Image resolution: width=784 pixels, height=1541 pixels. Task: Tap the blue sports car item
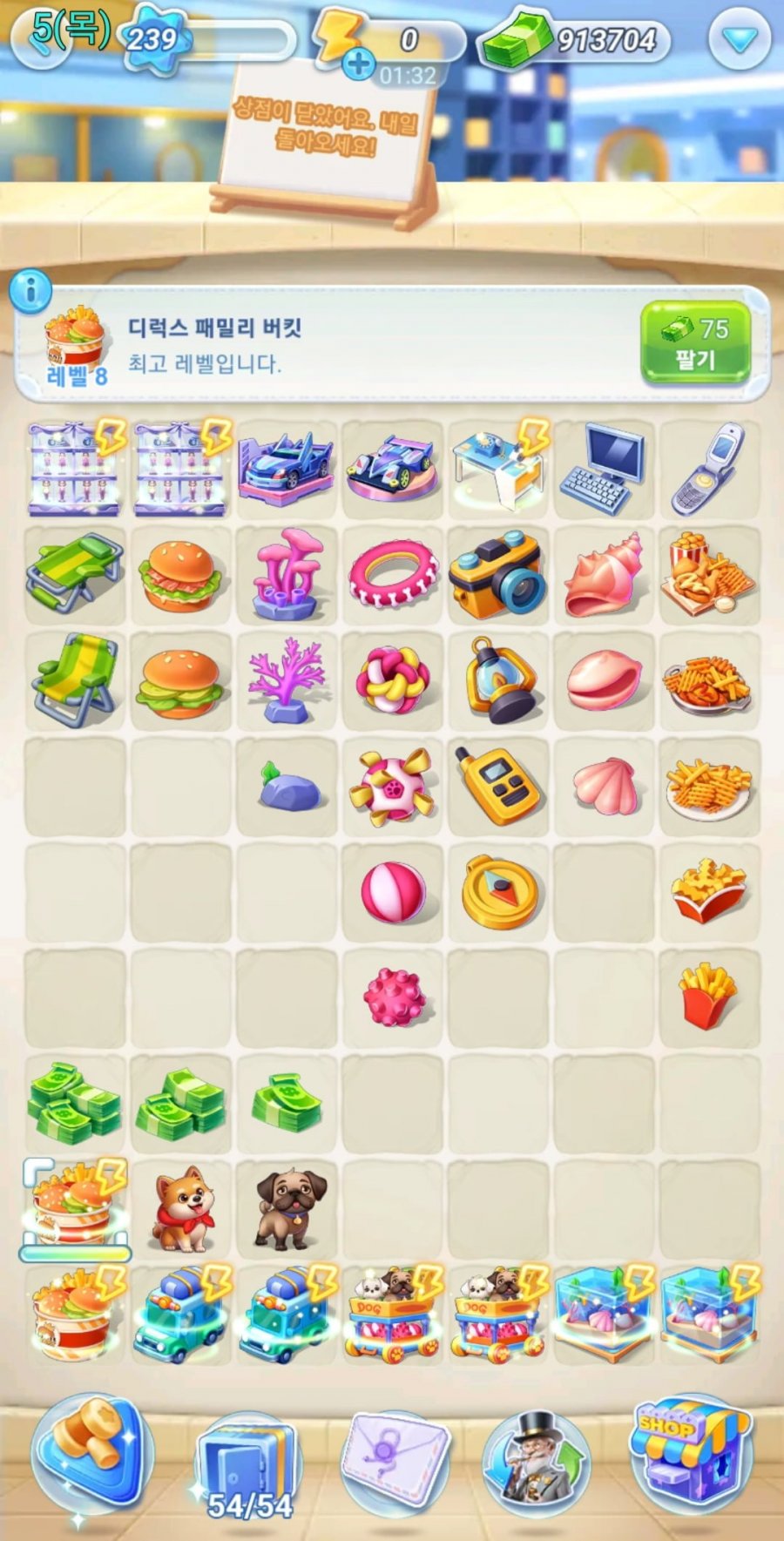pos(286,469)
